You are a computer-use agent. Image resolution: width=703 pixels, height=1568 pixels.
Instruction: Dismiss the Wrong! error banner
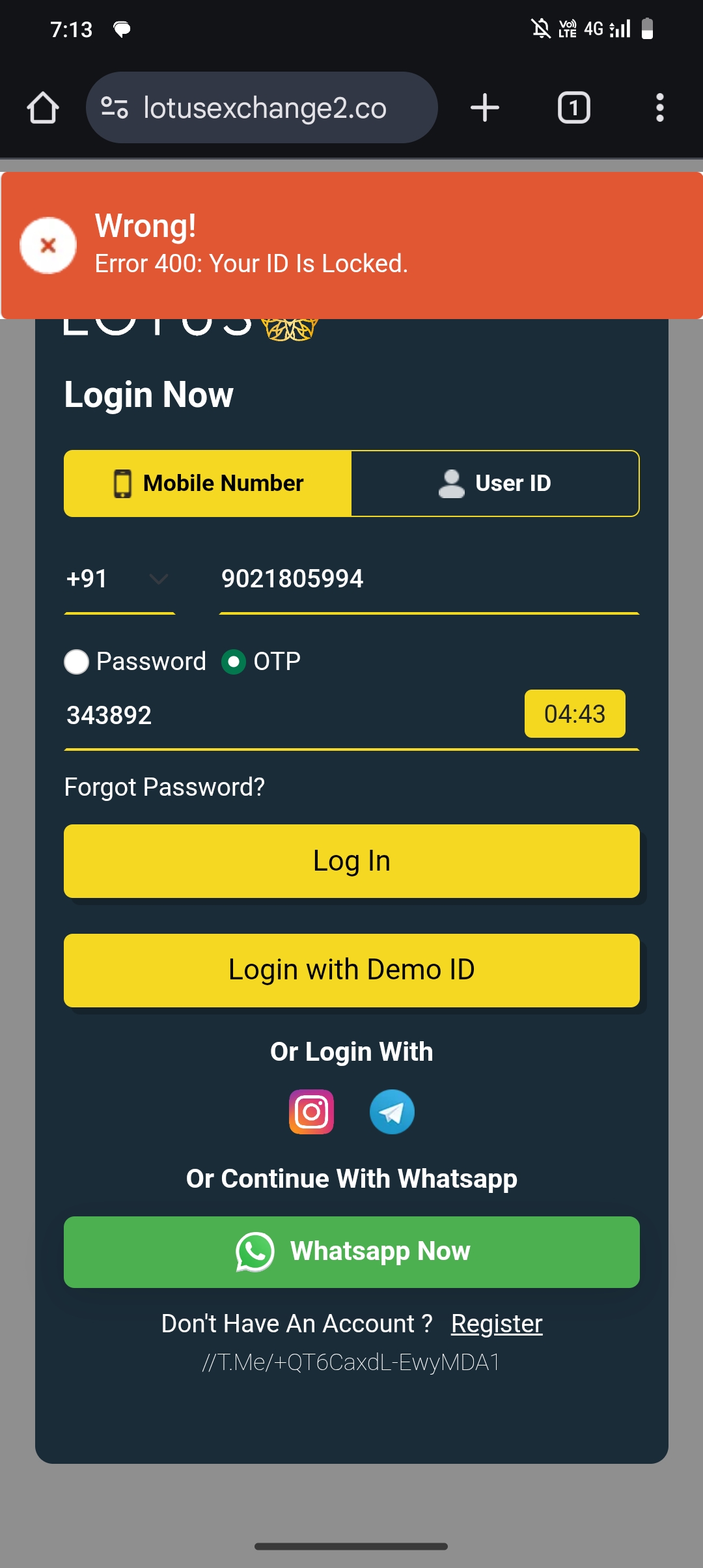click(x=48, y=245)
